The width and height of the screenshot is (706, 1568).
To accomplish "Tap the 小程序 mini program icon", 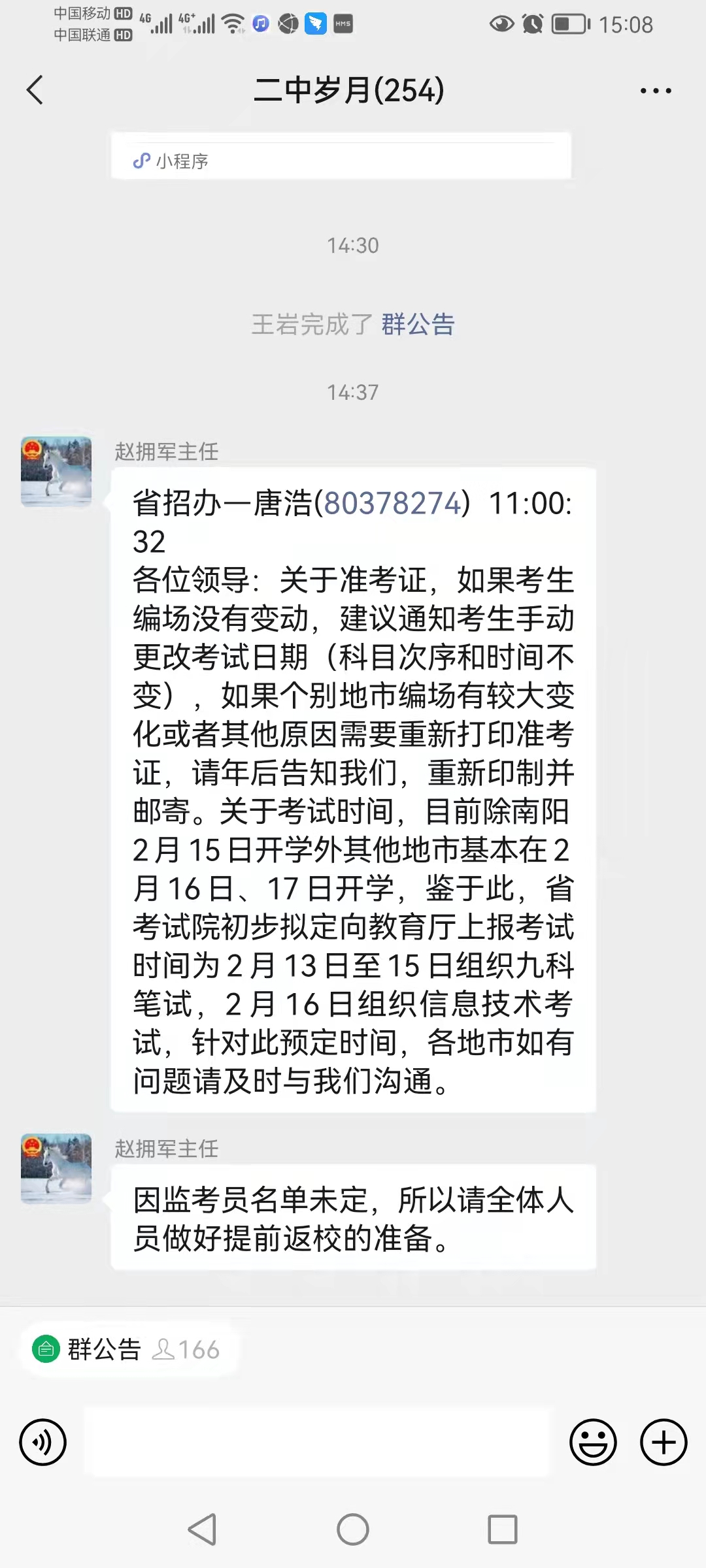I will click(141, 161).
